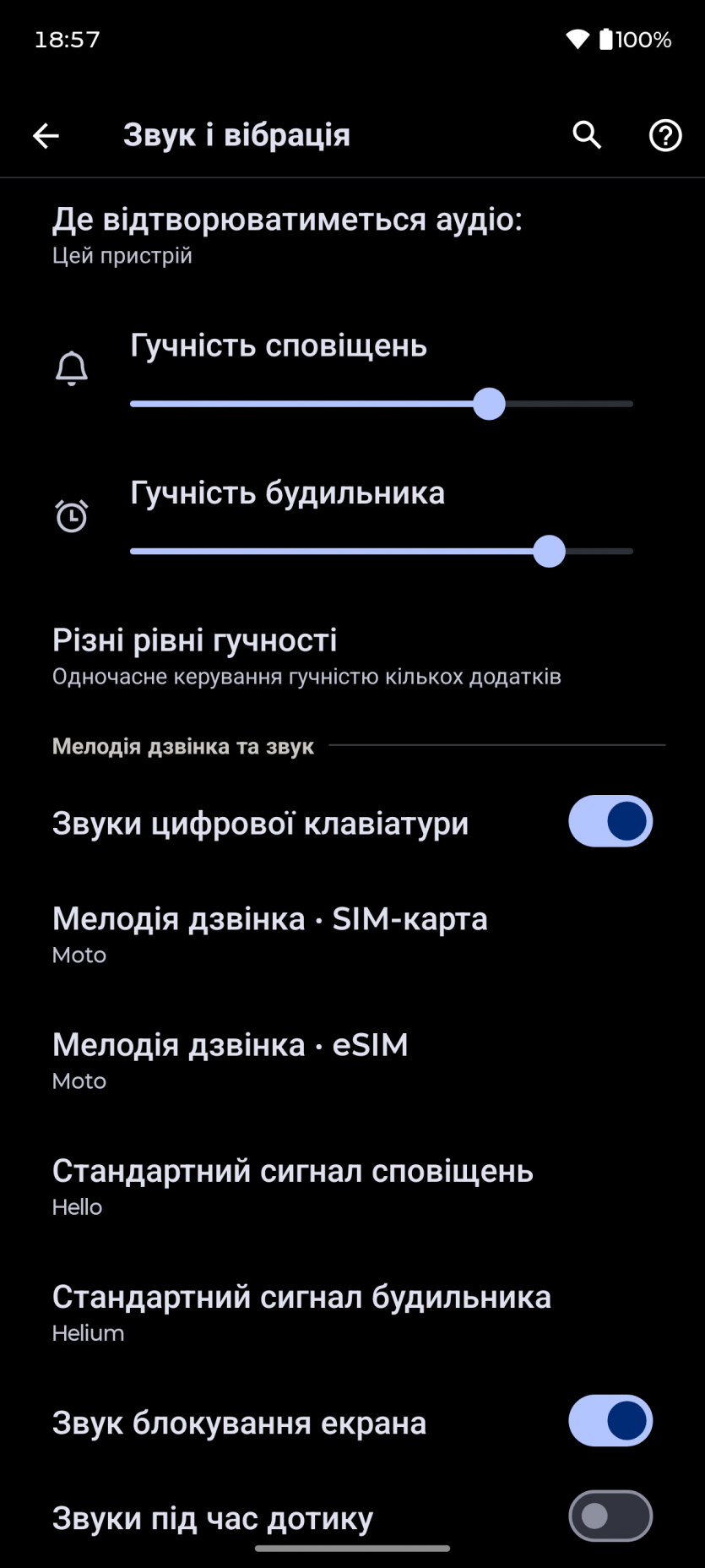Open Різні рівні гучності
Image resolution: width=705 pixels, height=1568 pixels.
[306, 656]
